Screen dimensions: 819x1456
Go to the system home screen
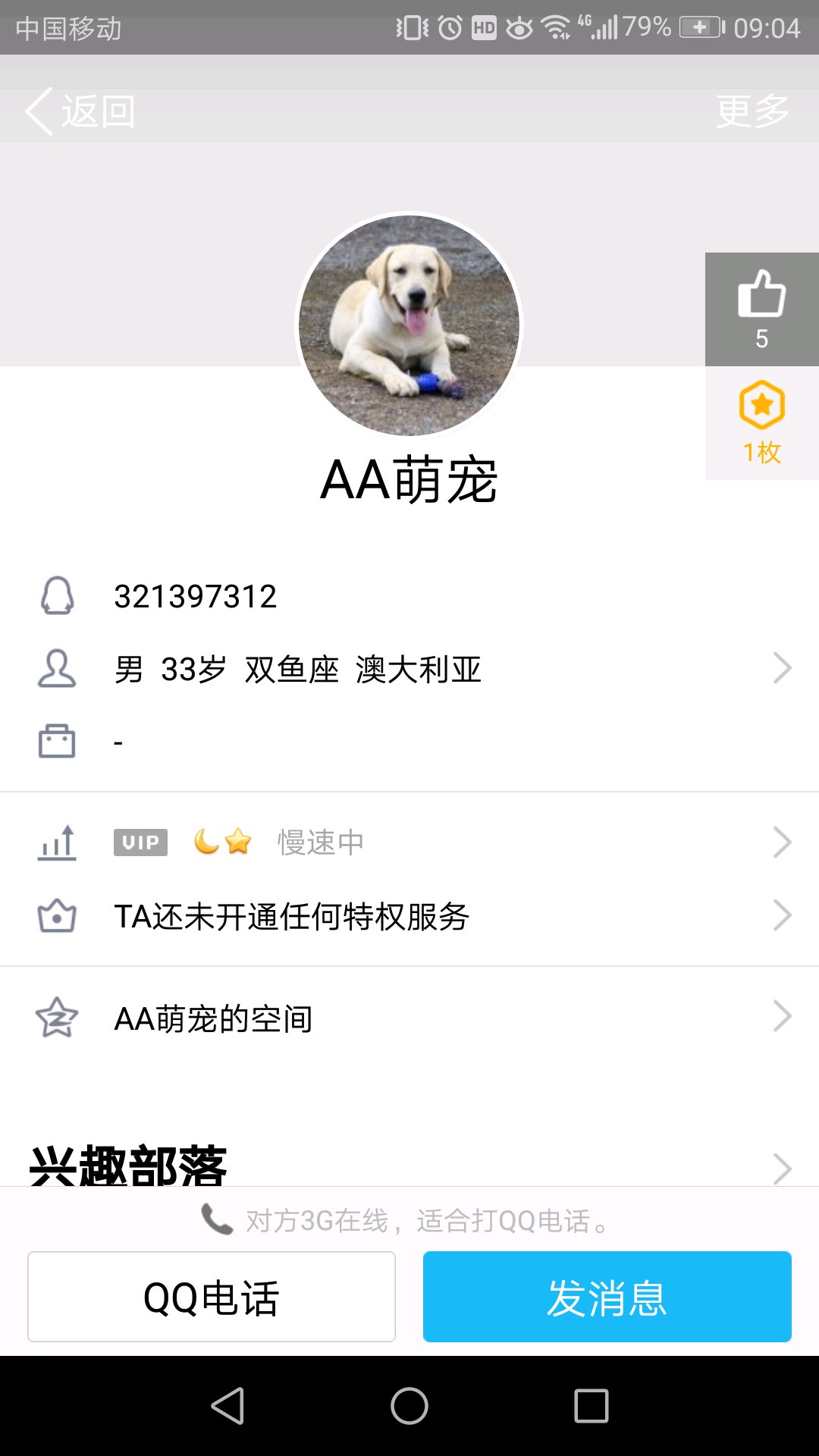(409, 1406)
